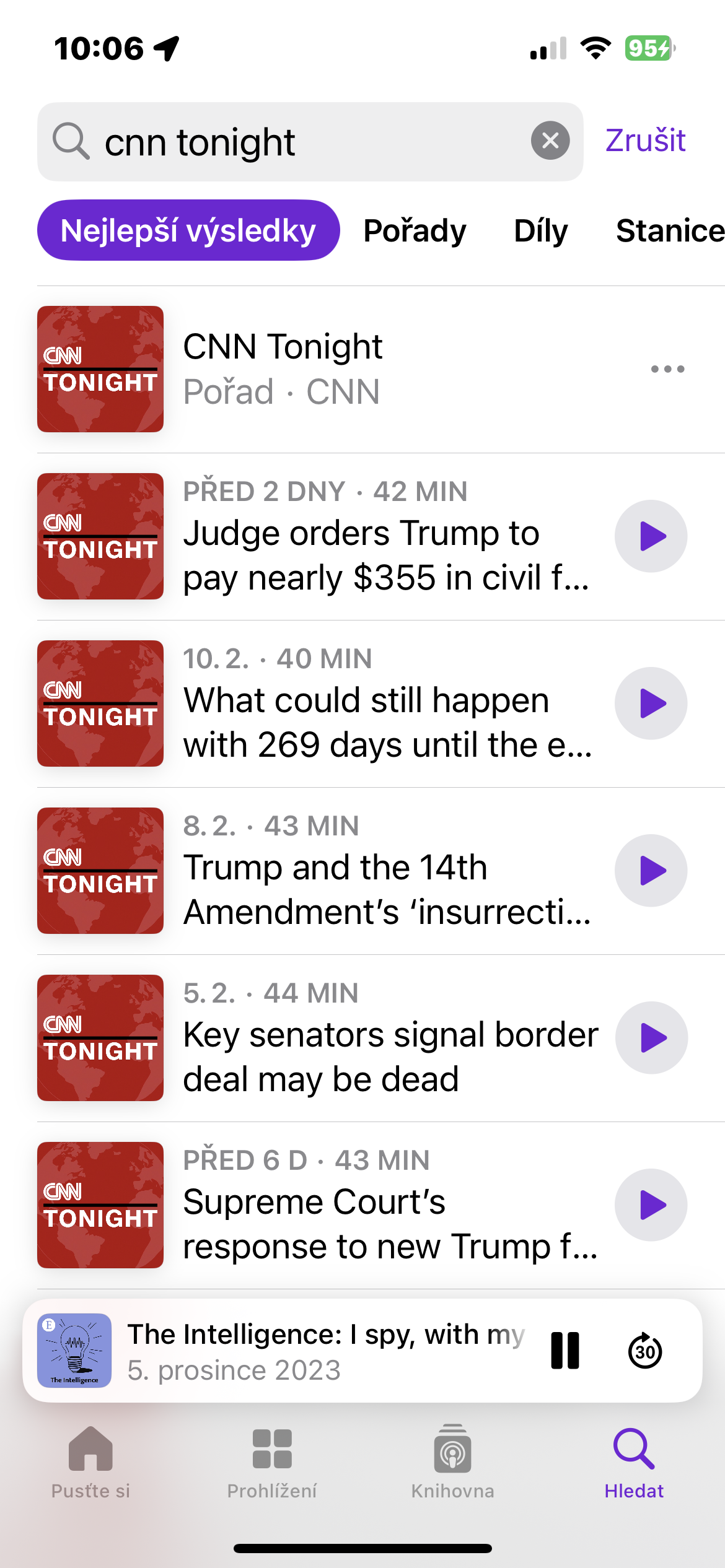The height and width of the screenshot is (1568, 725).
Task: Play the 269 days until election episode
Action: click(651, 703)
